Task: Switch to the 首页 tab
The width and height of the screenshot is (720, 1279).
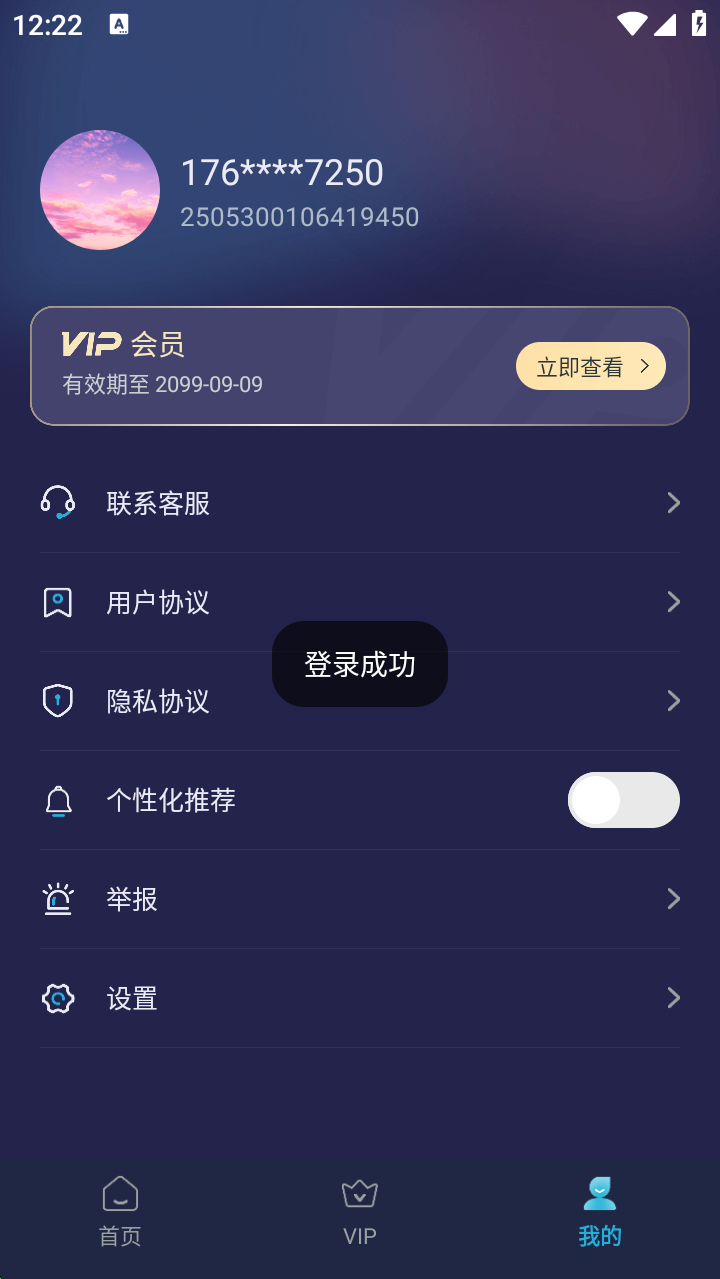Action: click(120, 1211)
